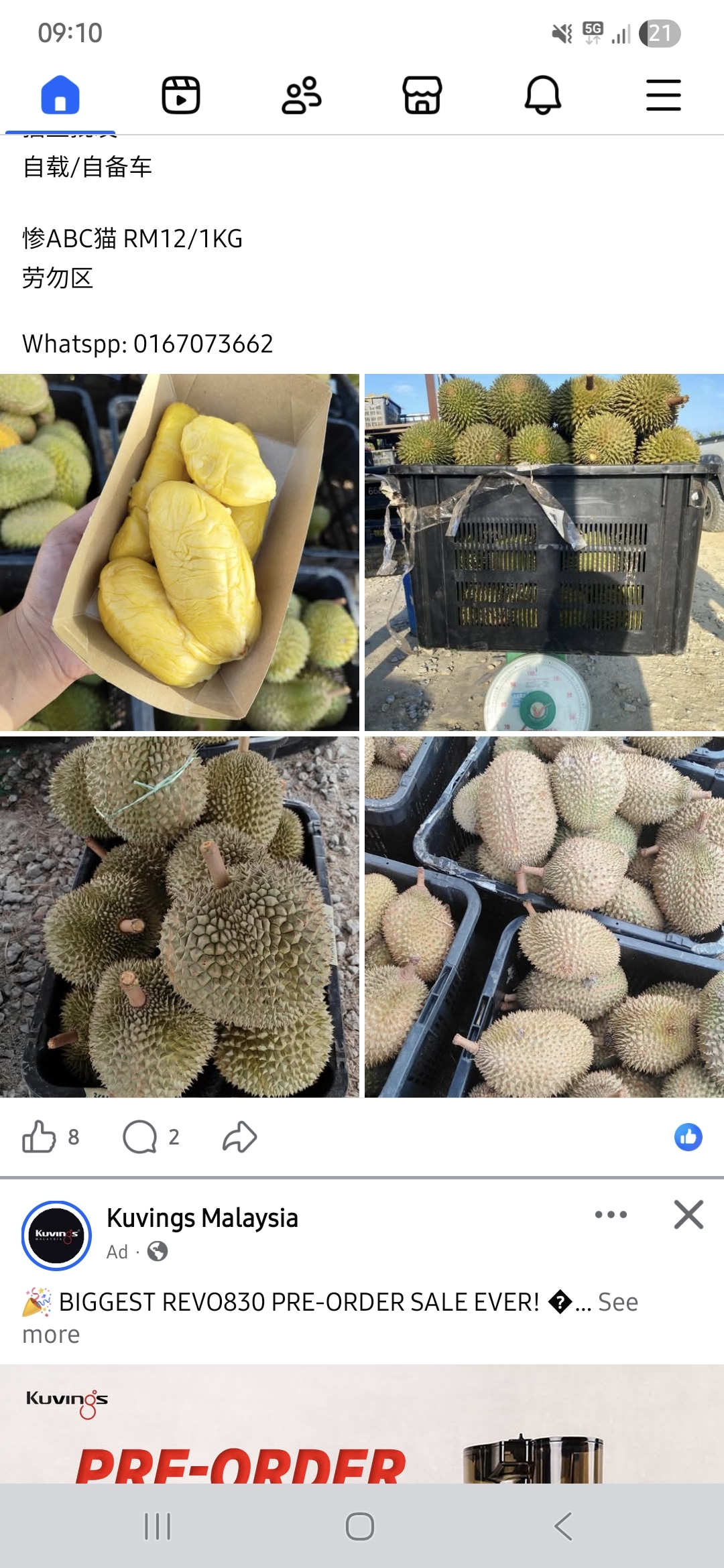View the photo of durians in crates
The height and width of the screenshot is (1568, 724).
click(544, 917)
